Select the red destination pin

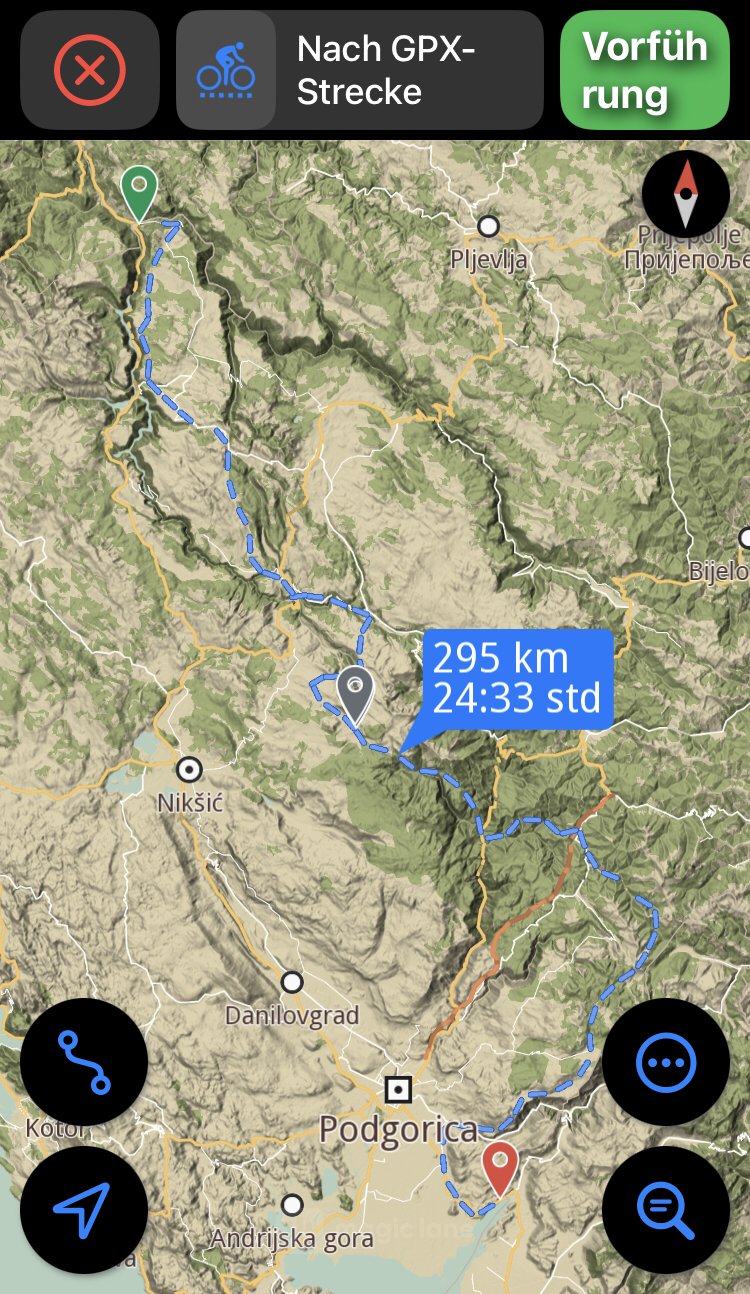coord(500,1166)
